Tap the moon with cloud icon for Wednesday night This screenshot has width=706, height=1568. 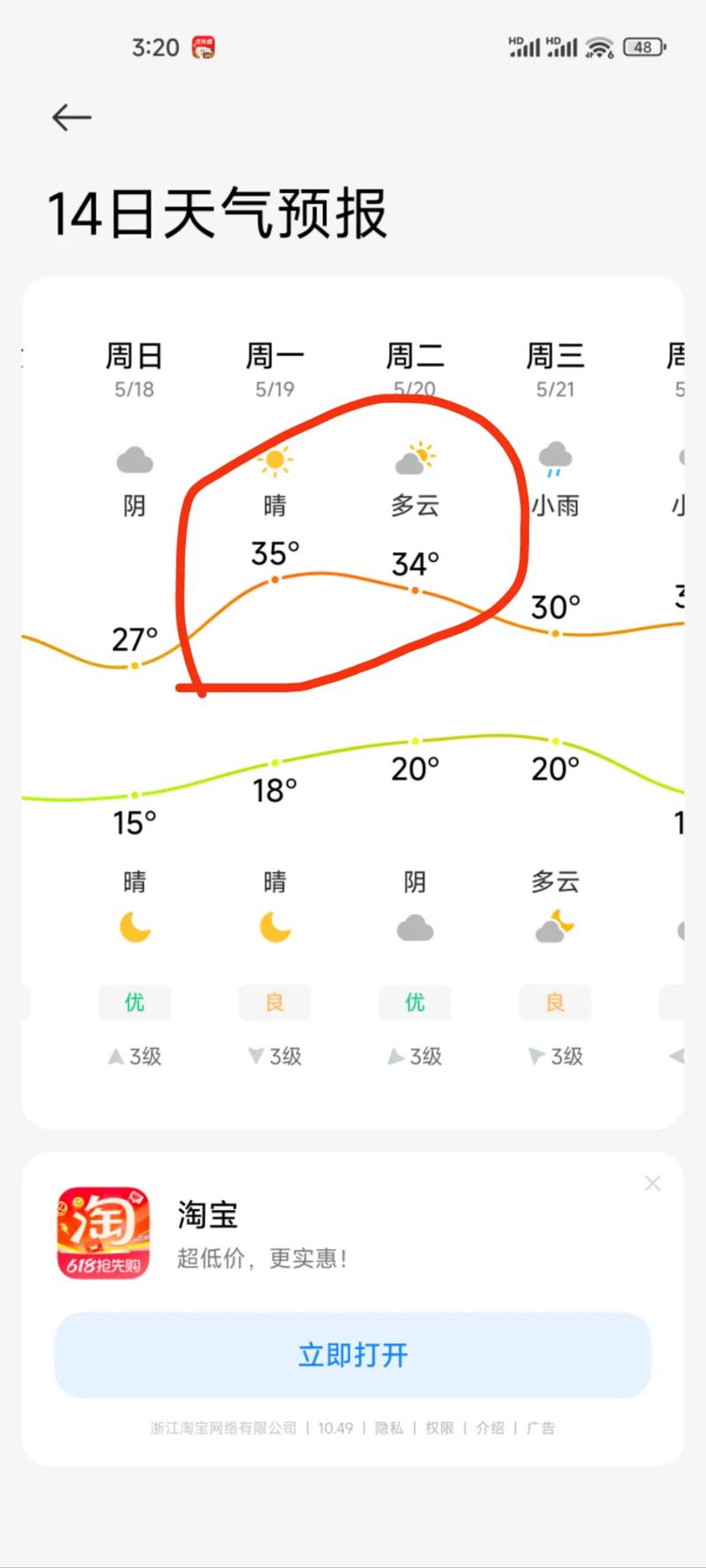point(555,926)
